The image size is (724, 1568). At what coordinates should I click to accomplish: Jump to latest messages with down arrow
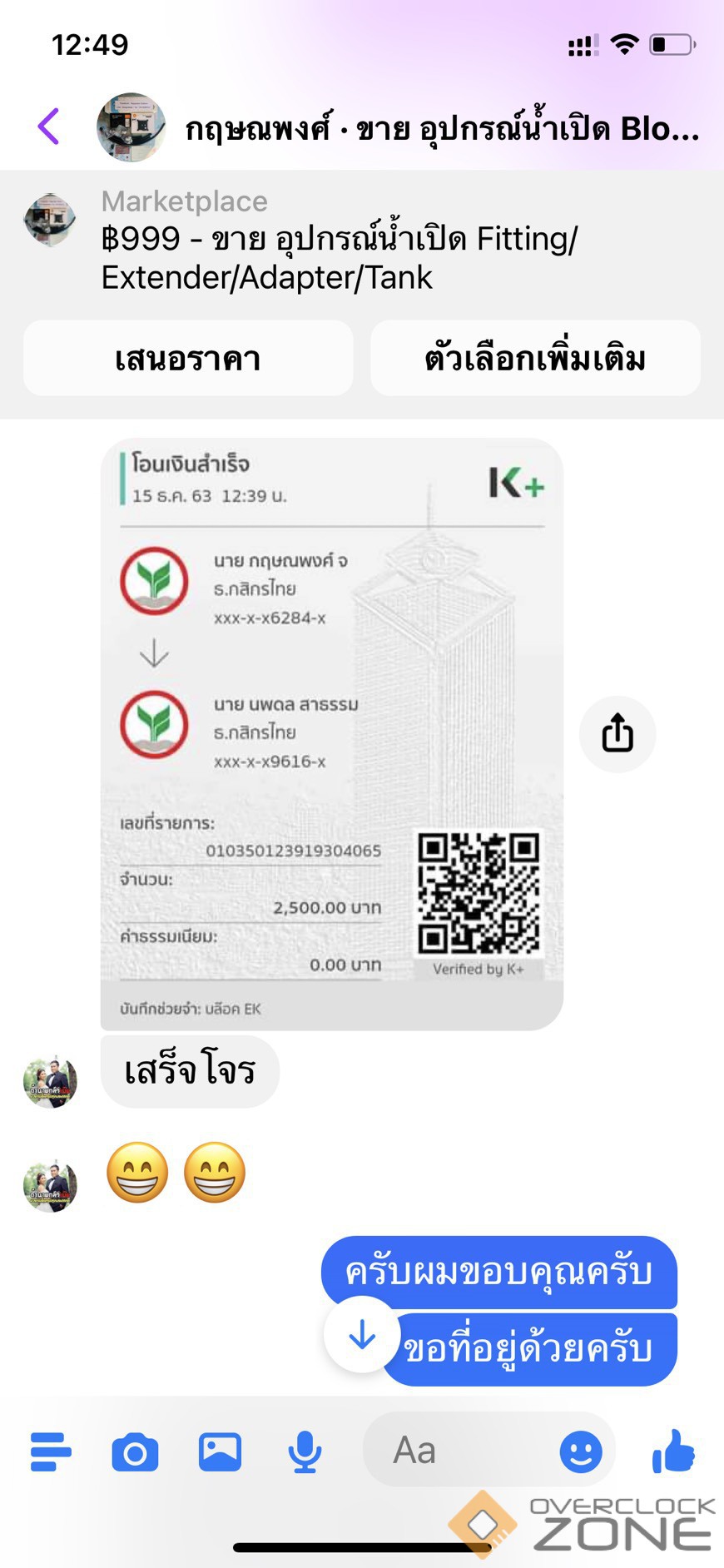[x=362, y=1335]
